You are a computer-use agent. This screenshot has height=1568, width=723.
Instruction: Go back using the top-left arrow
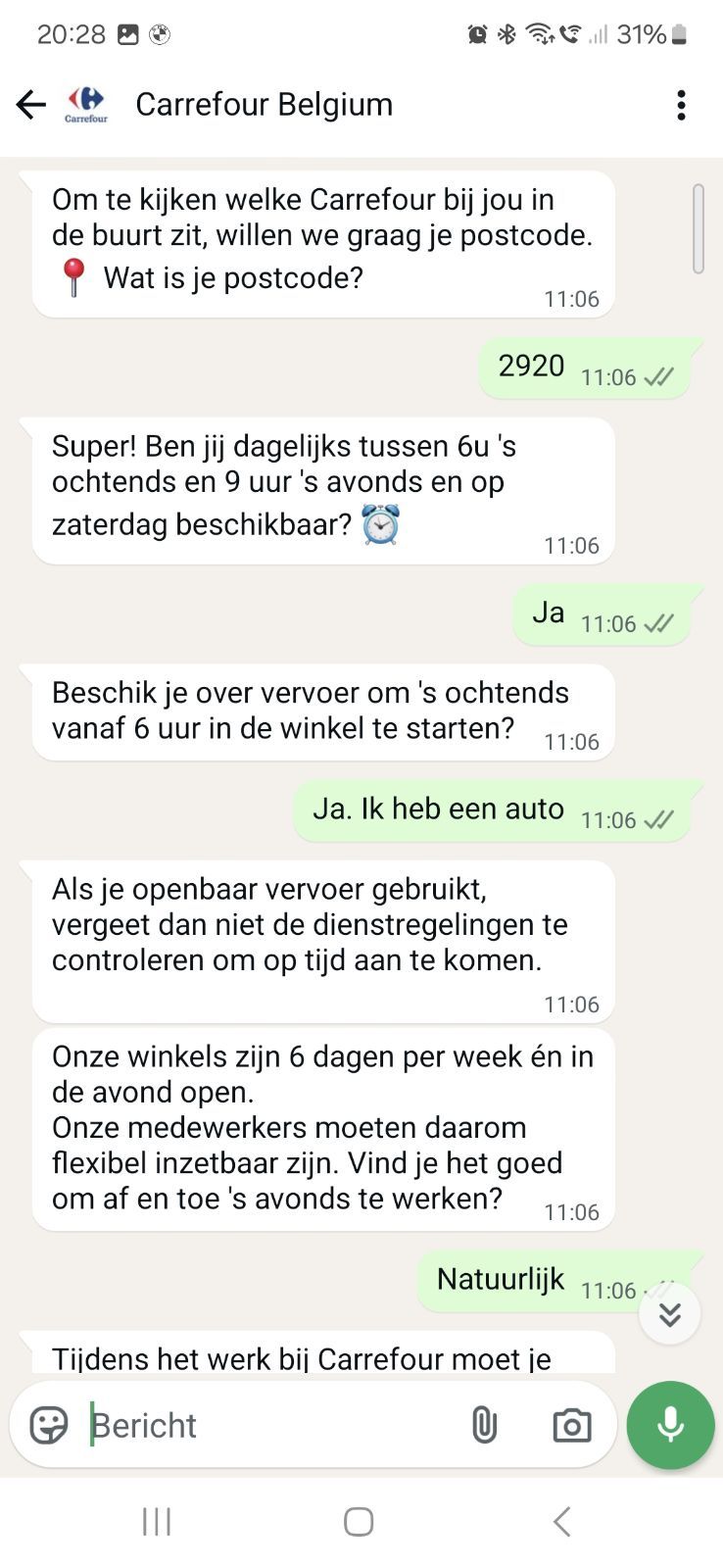pos(31,104)
